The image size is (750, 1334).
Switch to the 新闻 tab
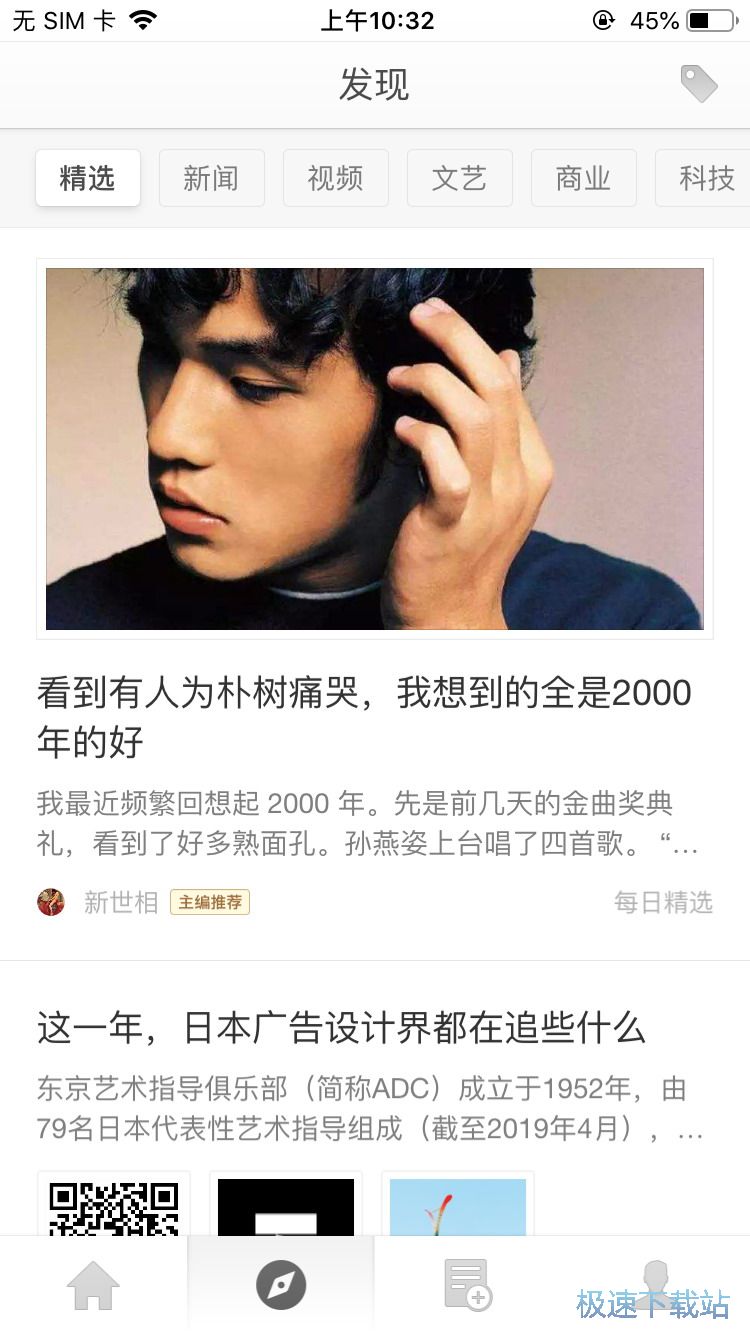(x=211, y=179)
